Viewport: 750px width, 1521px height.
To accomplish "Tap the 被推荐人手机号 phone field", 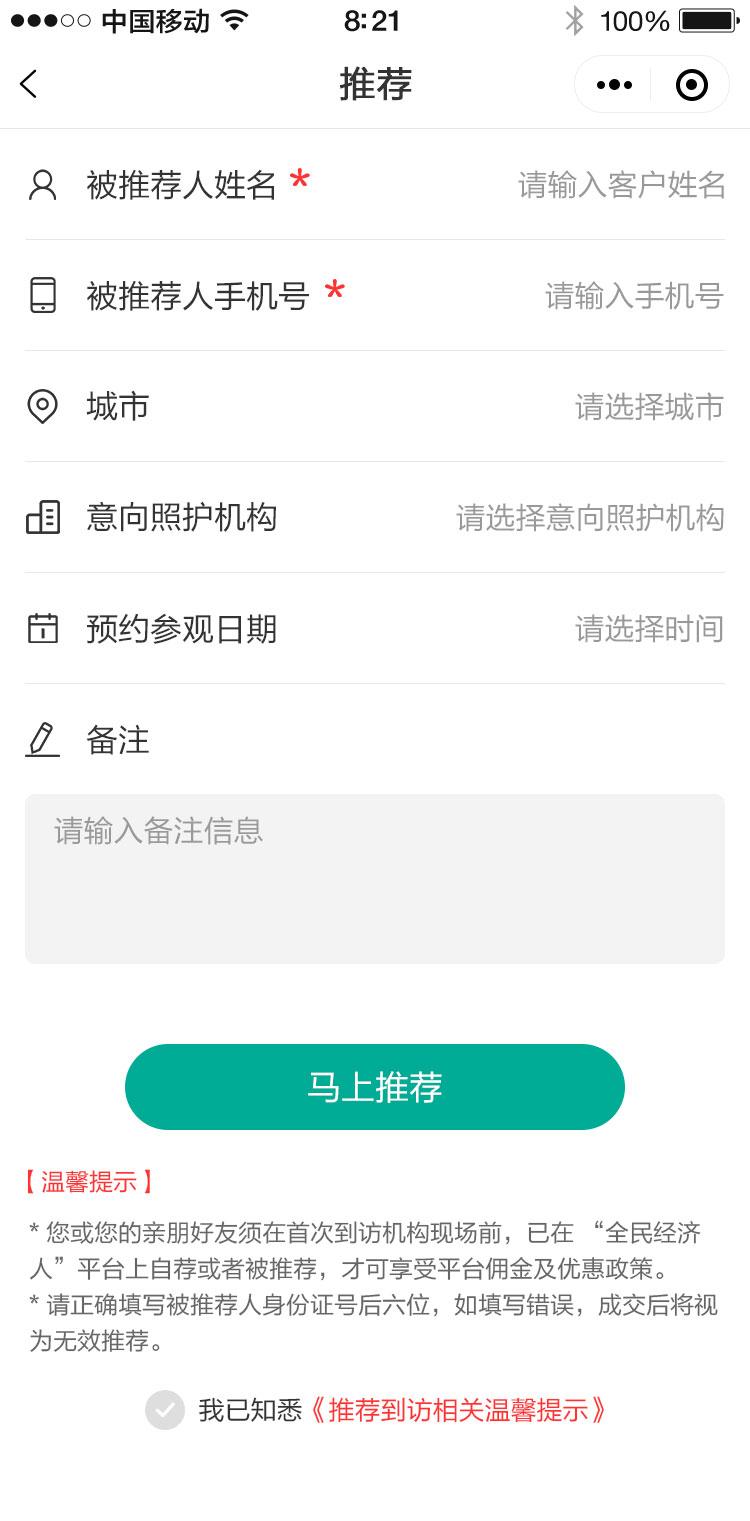I will click(x=375, y=295).
